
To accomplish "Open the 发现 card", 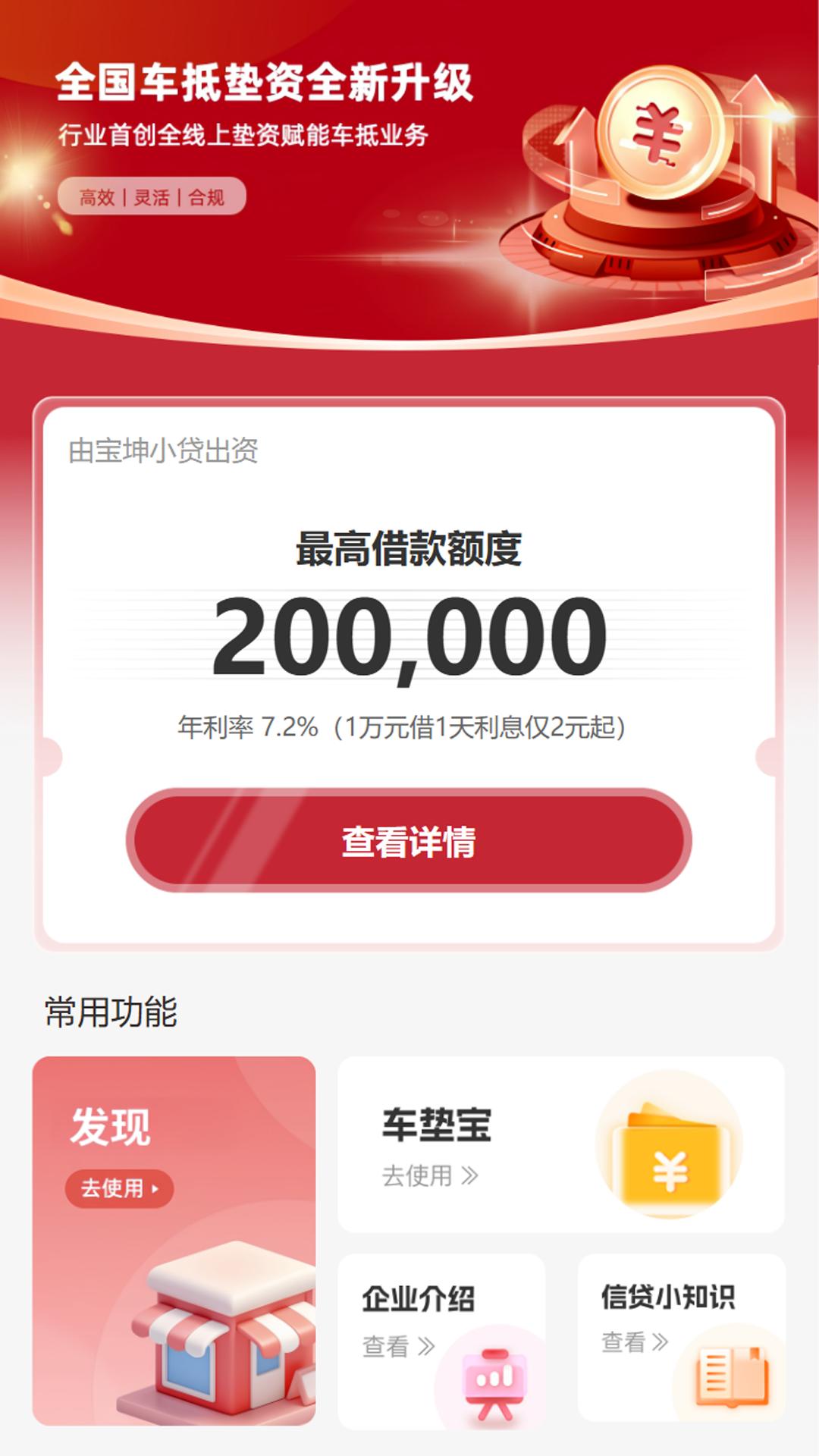I will [174, 1240].
